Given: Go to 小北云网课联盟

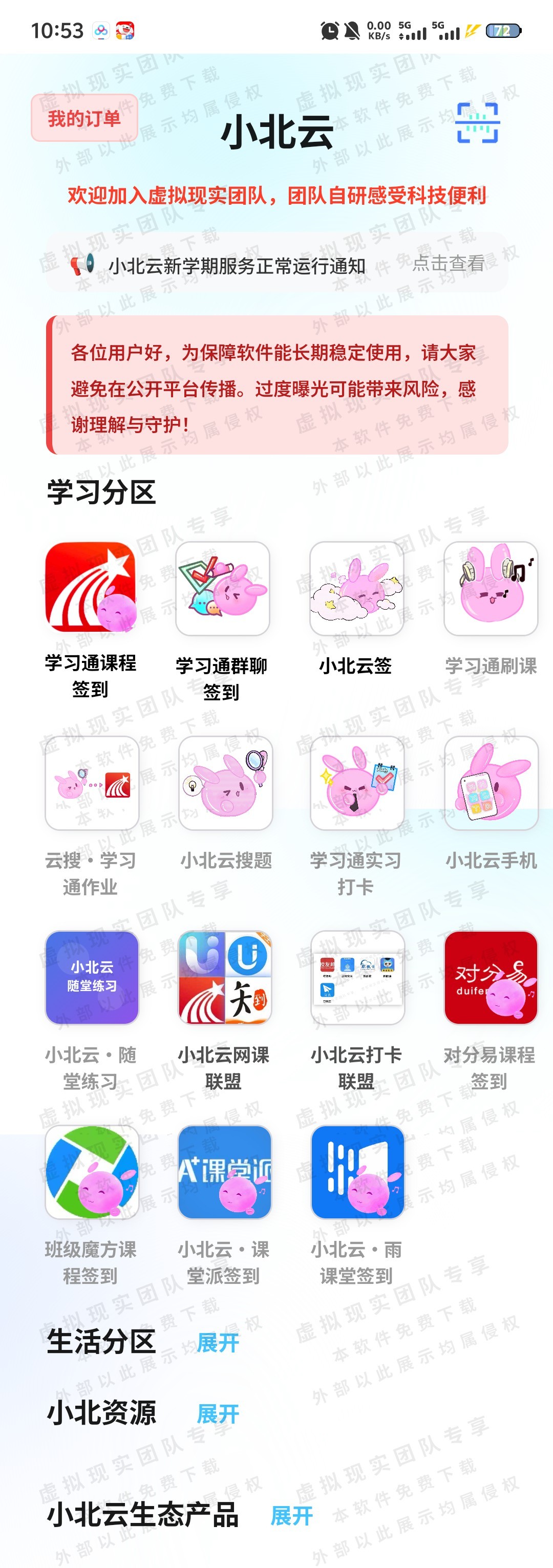Looking at the screenshot, I should coord(225,977).
